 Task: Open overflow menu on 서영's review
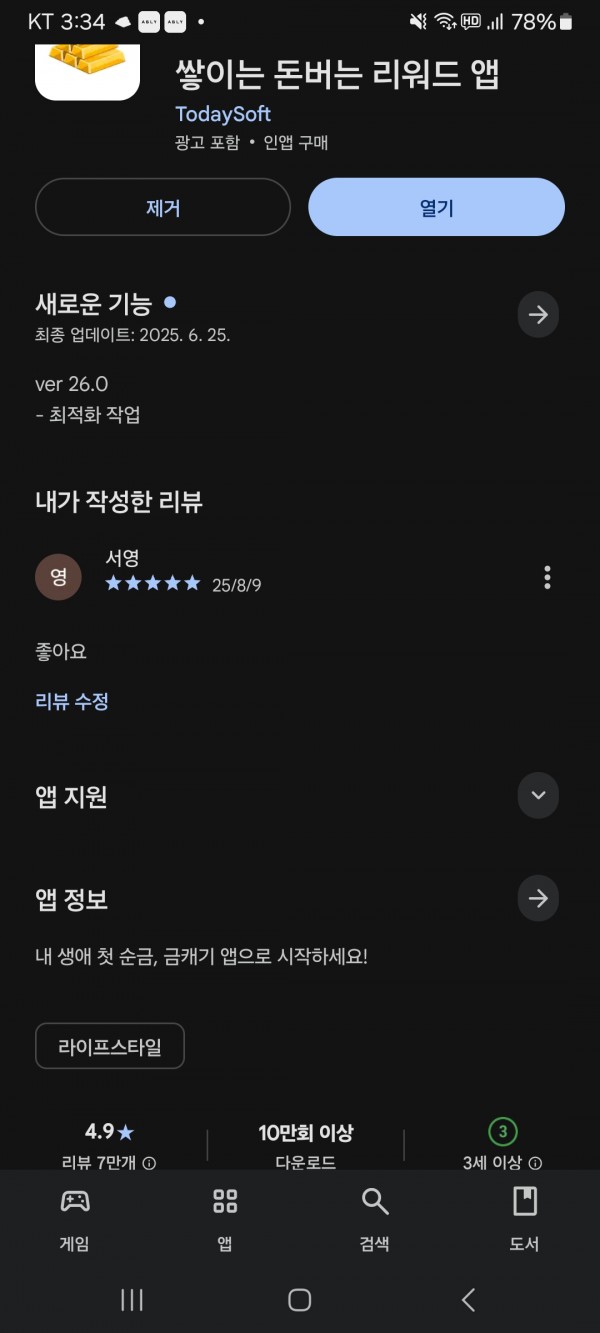(547, 577)
